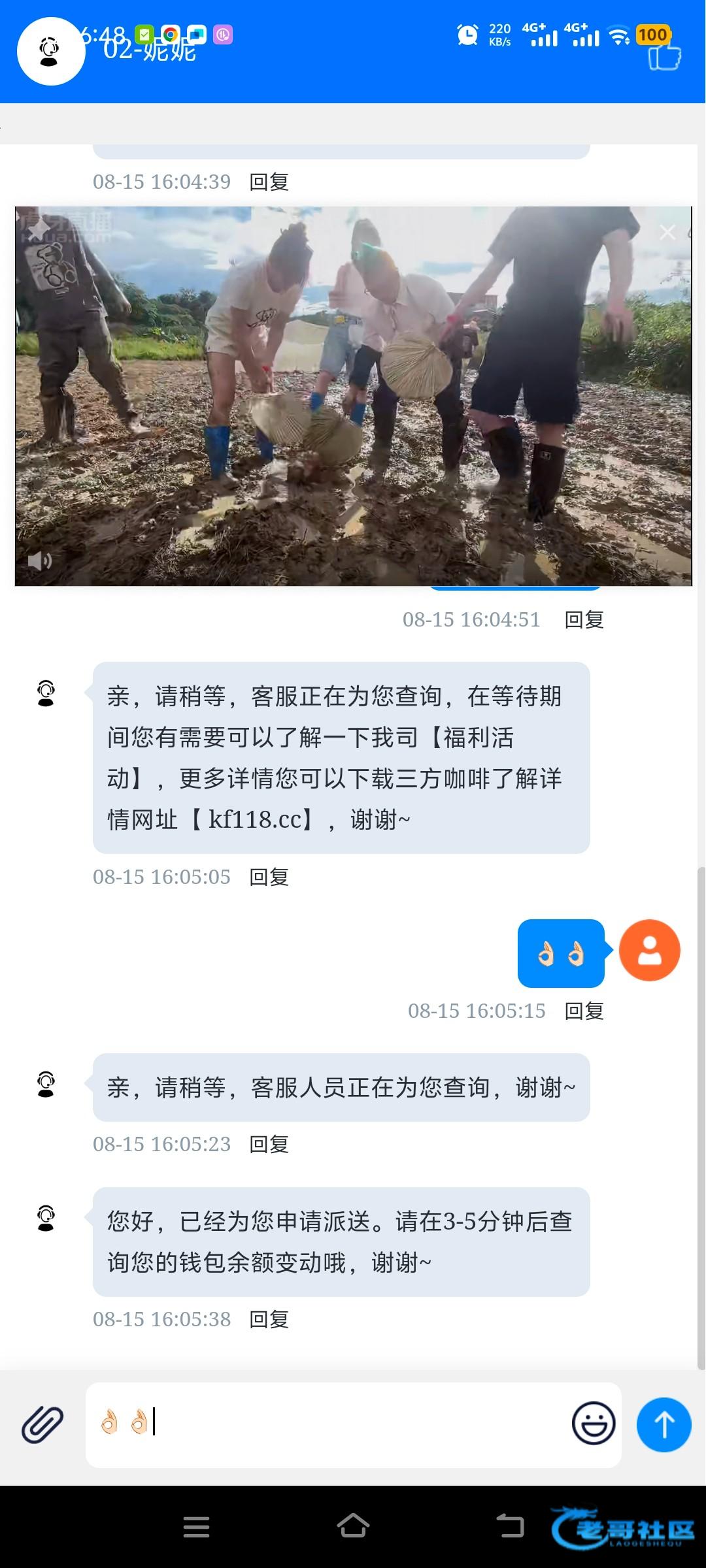The width and height of the screenshot is (706, 1568).
Task: Reply to the 16:05:38 dispatch message
Action: pos(269,1319)
